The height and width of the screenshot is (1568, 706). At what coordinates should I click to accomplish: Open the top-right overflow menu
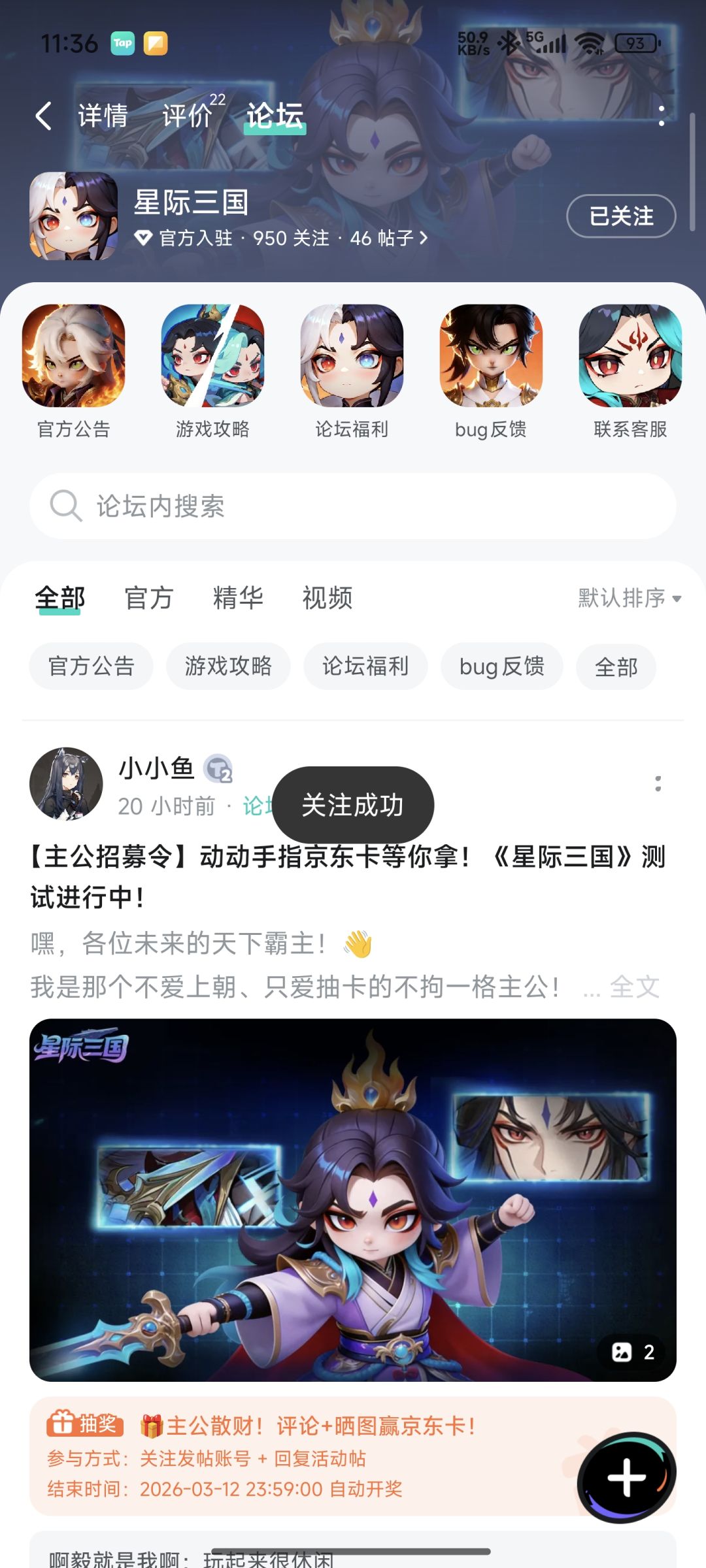(662, 116)
